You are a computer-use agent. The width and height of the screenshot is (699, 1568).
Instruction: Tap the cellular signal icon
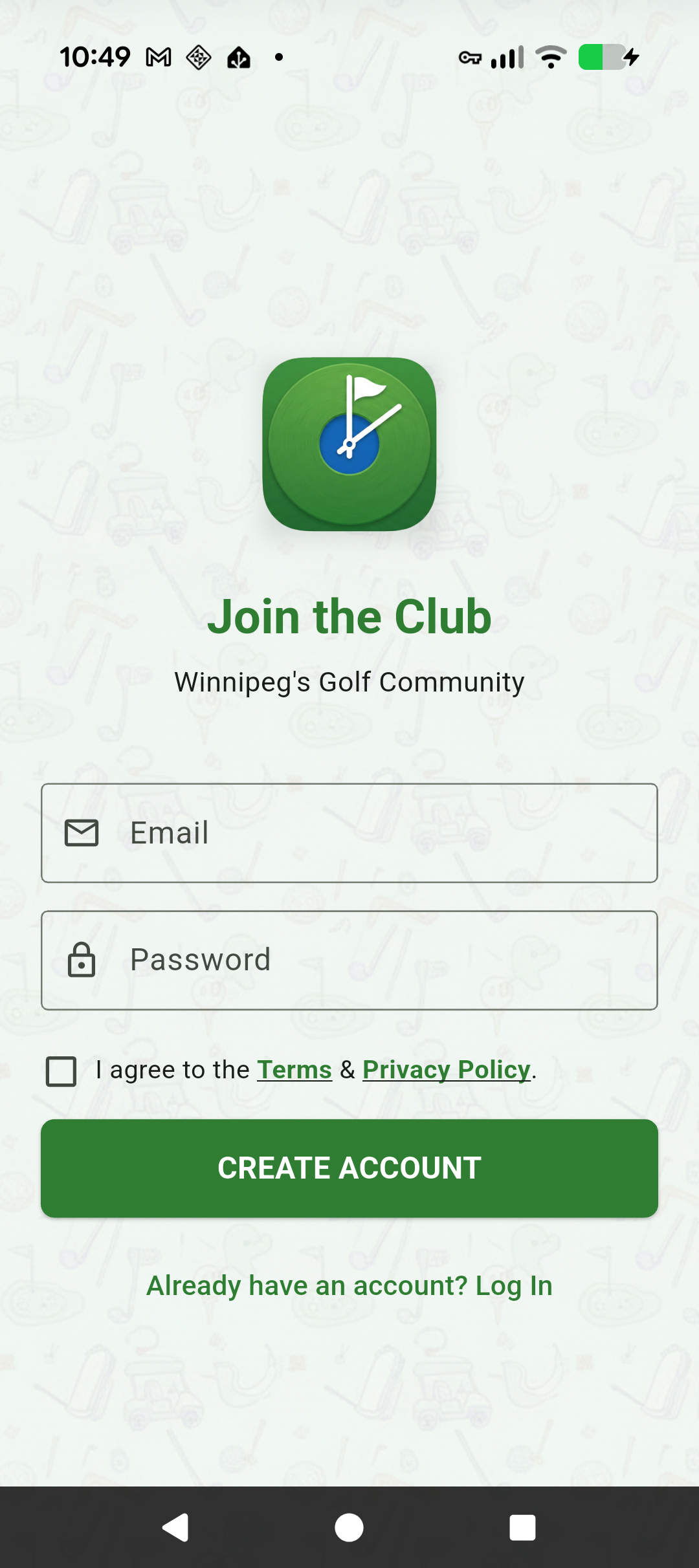(x=507, y=58)
